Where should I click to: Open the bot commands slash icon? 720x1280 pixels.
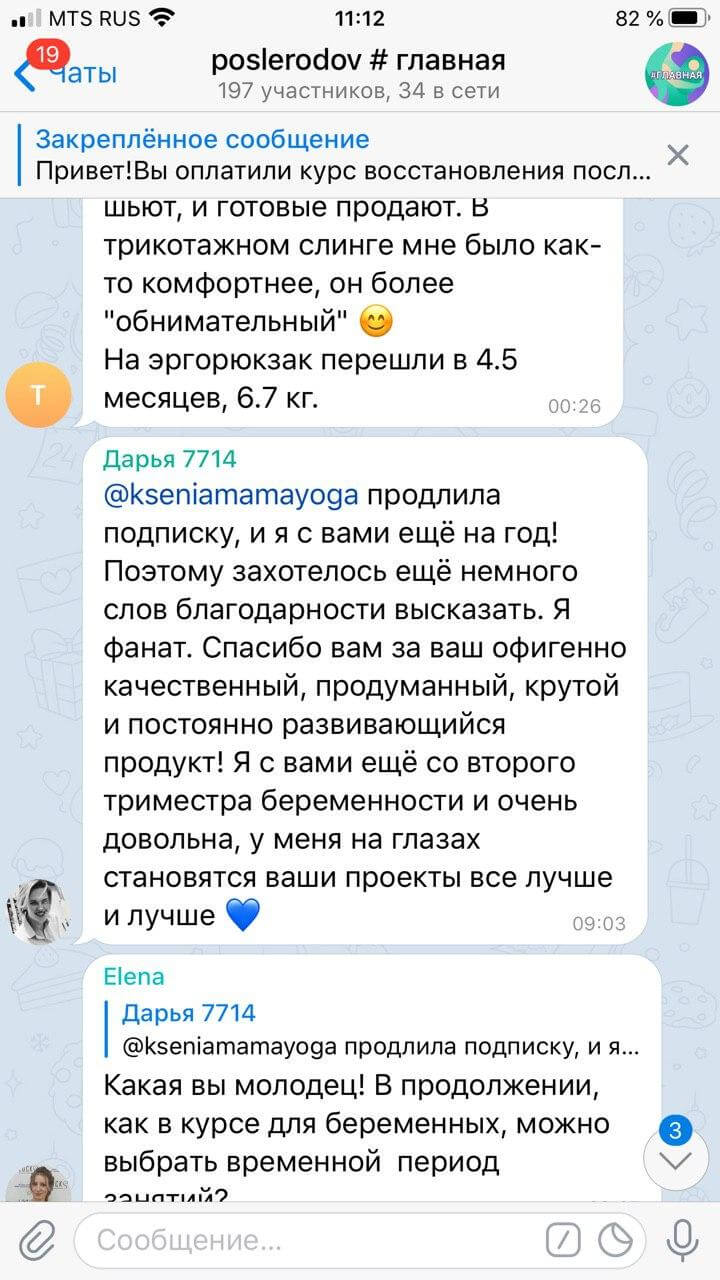(563, 1241)
